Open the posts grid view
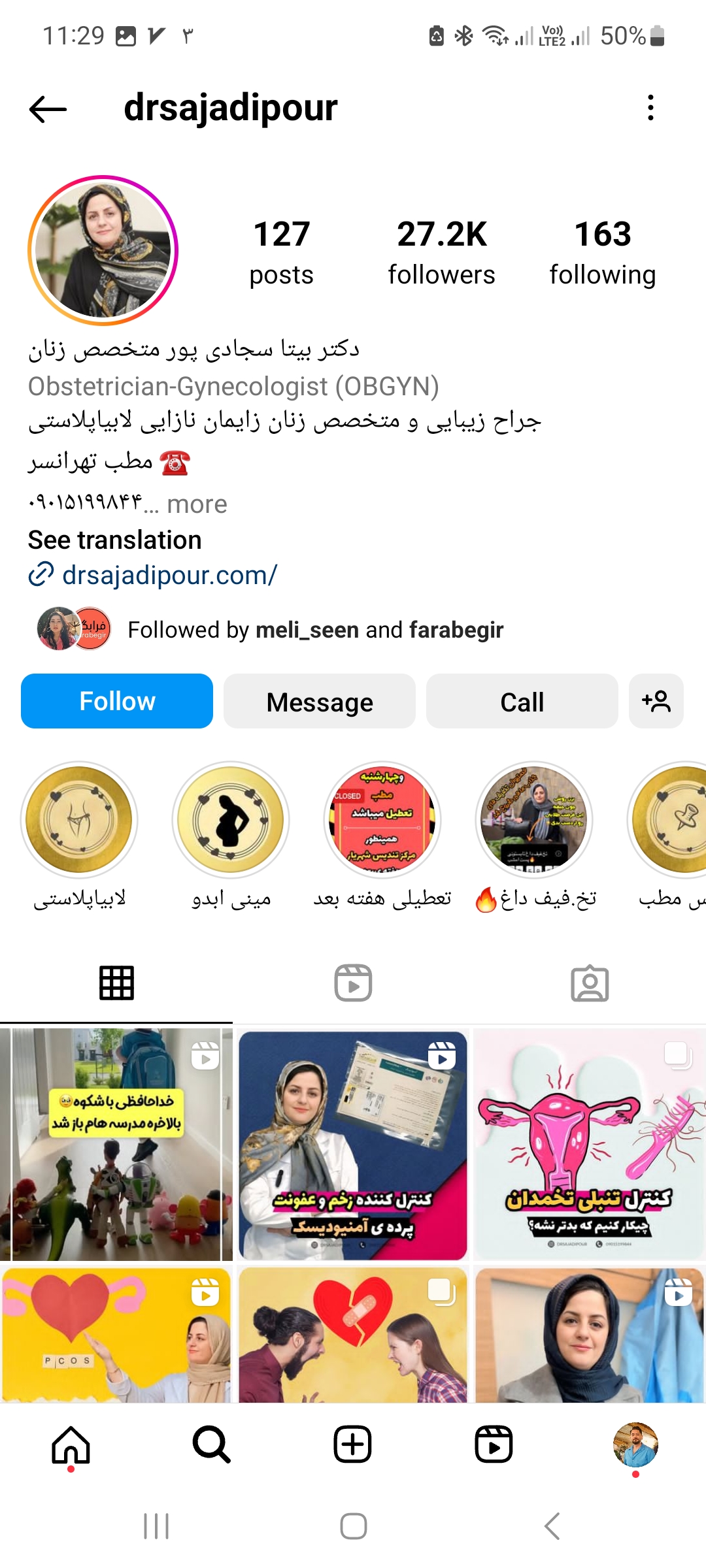The width and height of the screenshot is (706, 1568). coord(118,982)
